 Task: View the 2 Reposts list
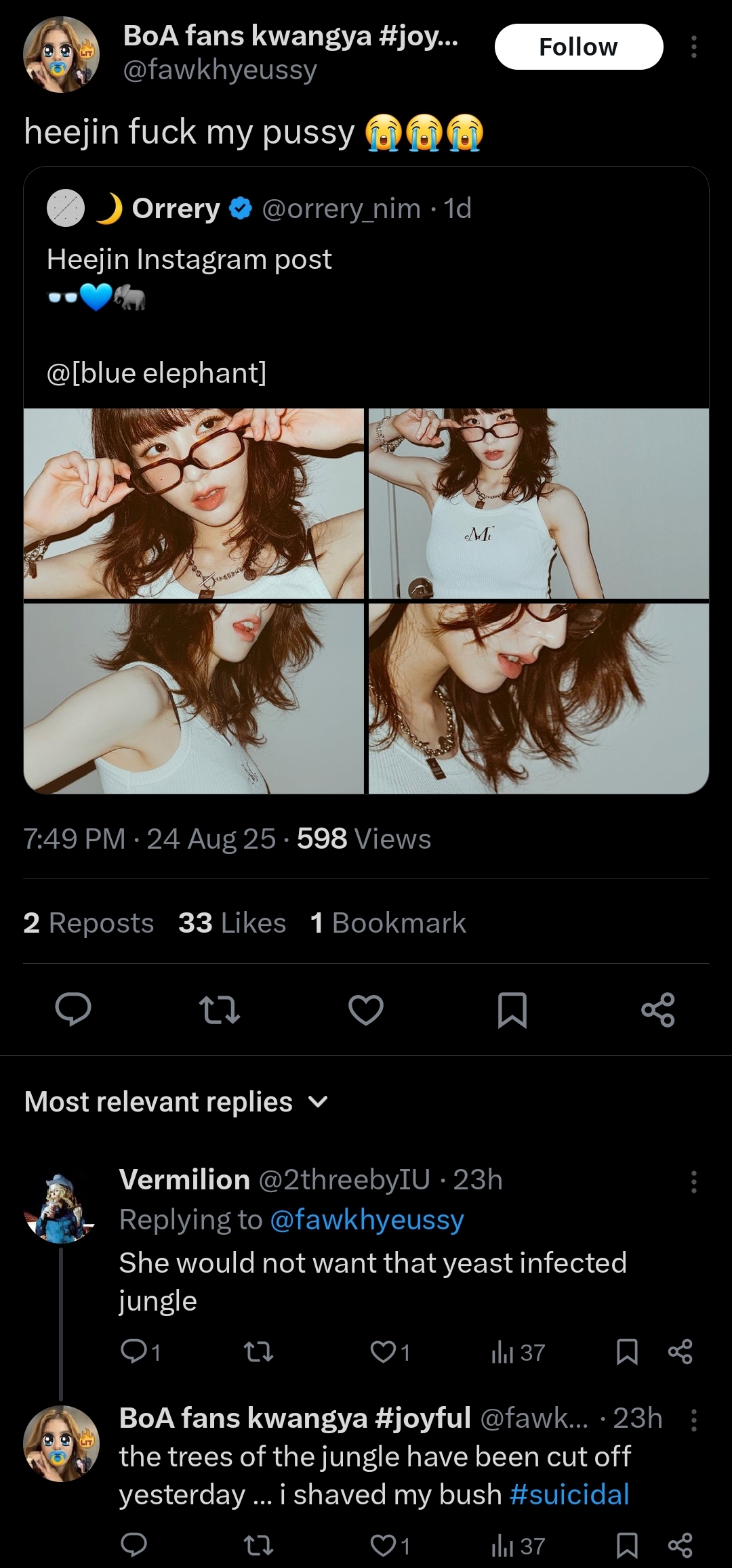coord(89,923)
